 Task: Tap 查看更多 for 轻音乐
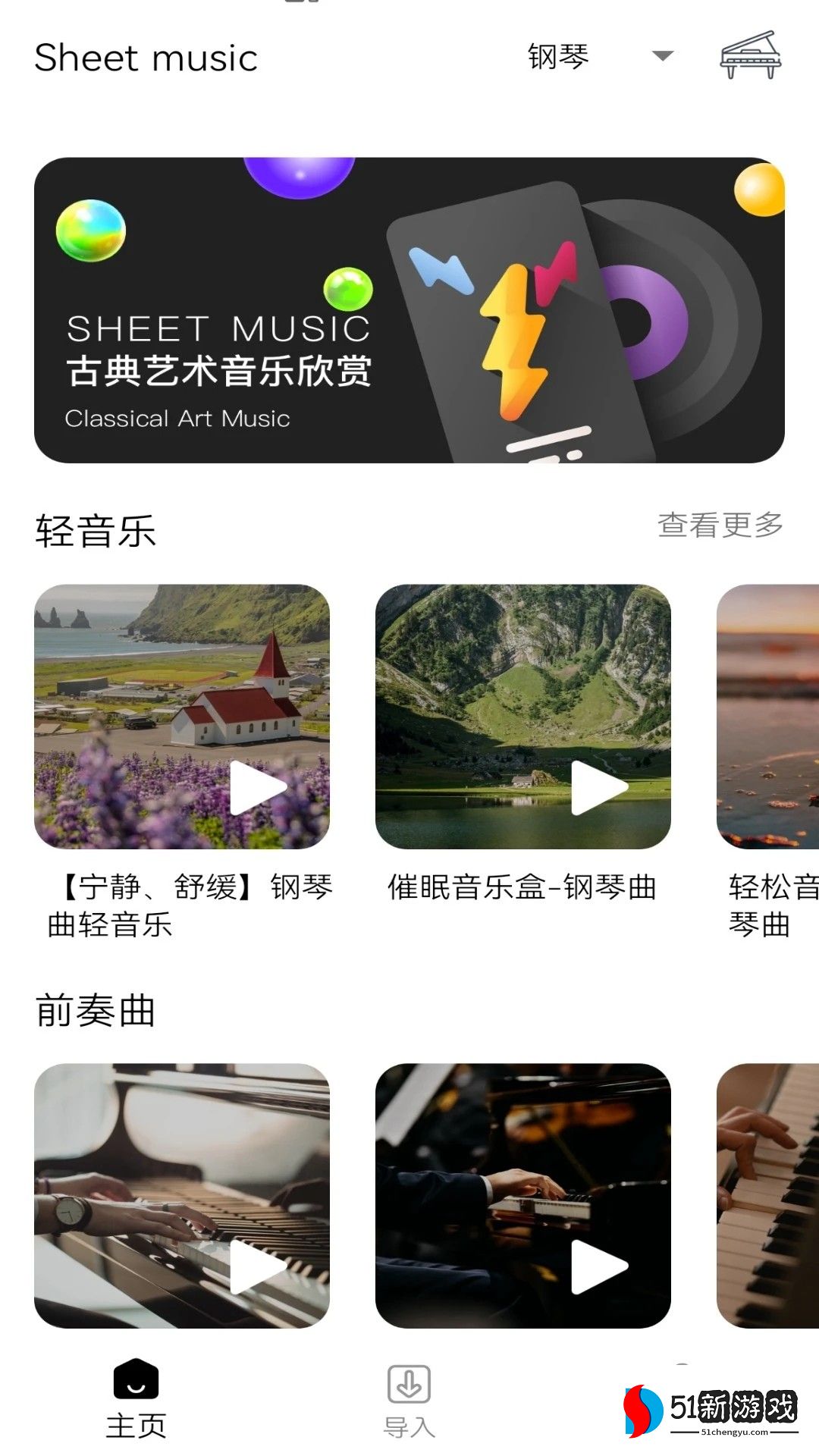point(720,525)
